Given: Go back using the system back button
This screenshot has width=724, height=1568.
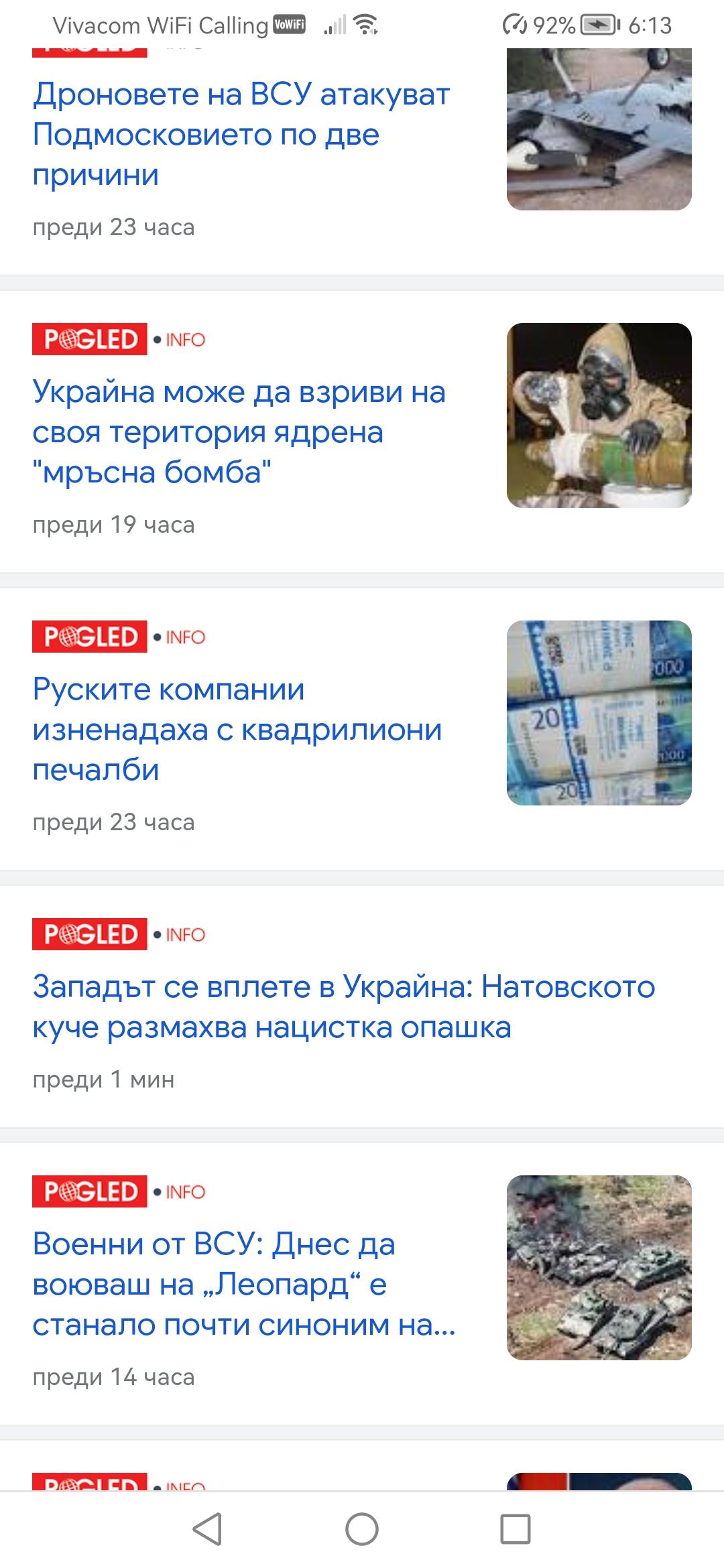Looking at the screenshot, I should [x=207, y=1529].
